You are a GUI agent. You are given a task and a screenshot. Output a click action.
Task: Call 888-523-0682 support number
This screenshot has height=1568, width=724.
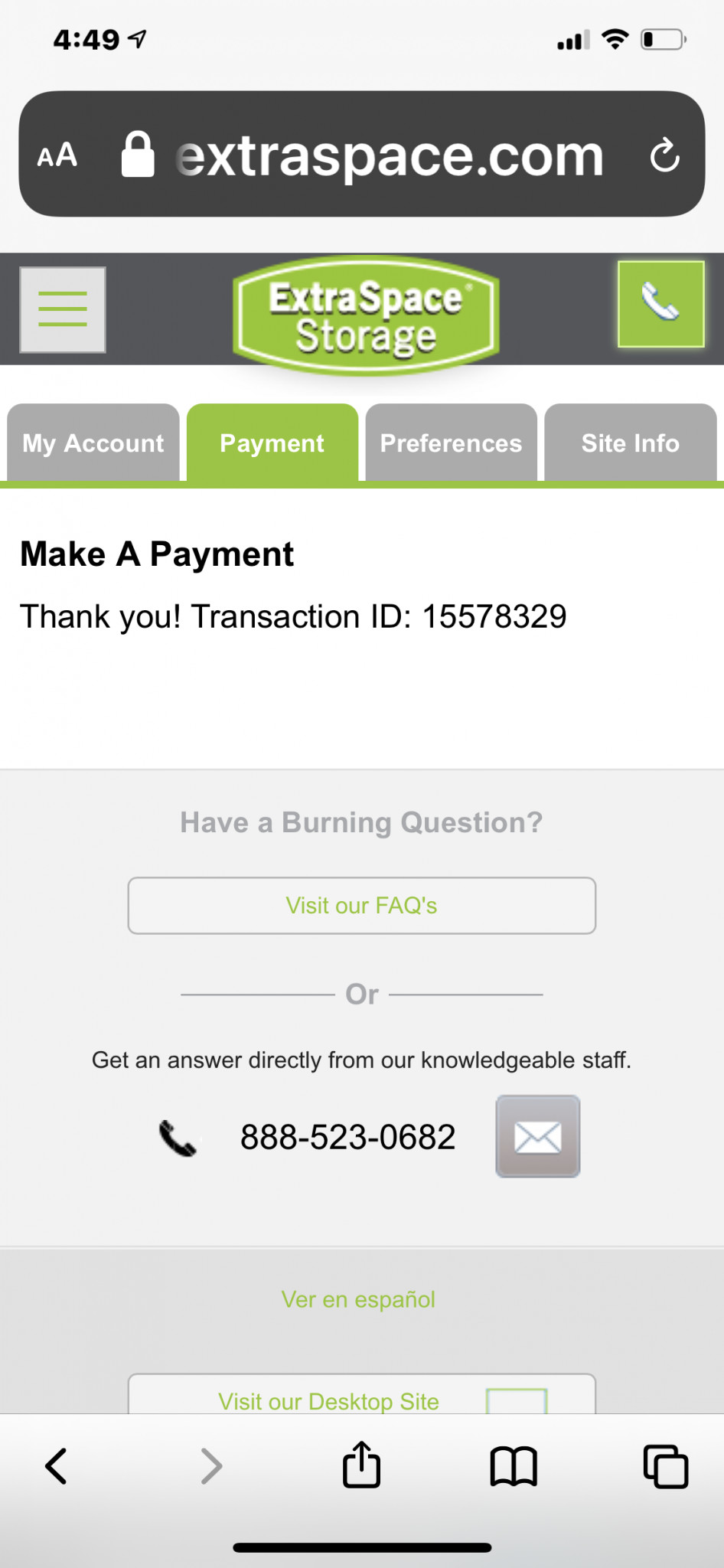pyautogui.click(x=348, y=1137)
